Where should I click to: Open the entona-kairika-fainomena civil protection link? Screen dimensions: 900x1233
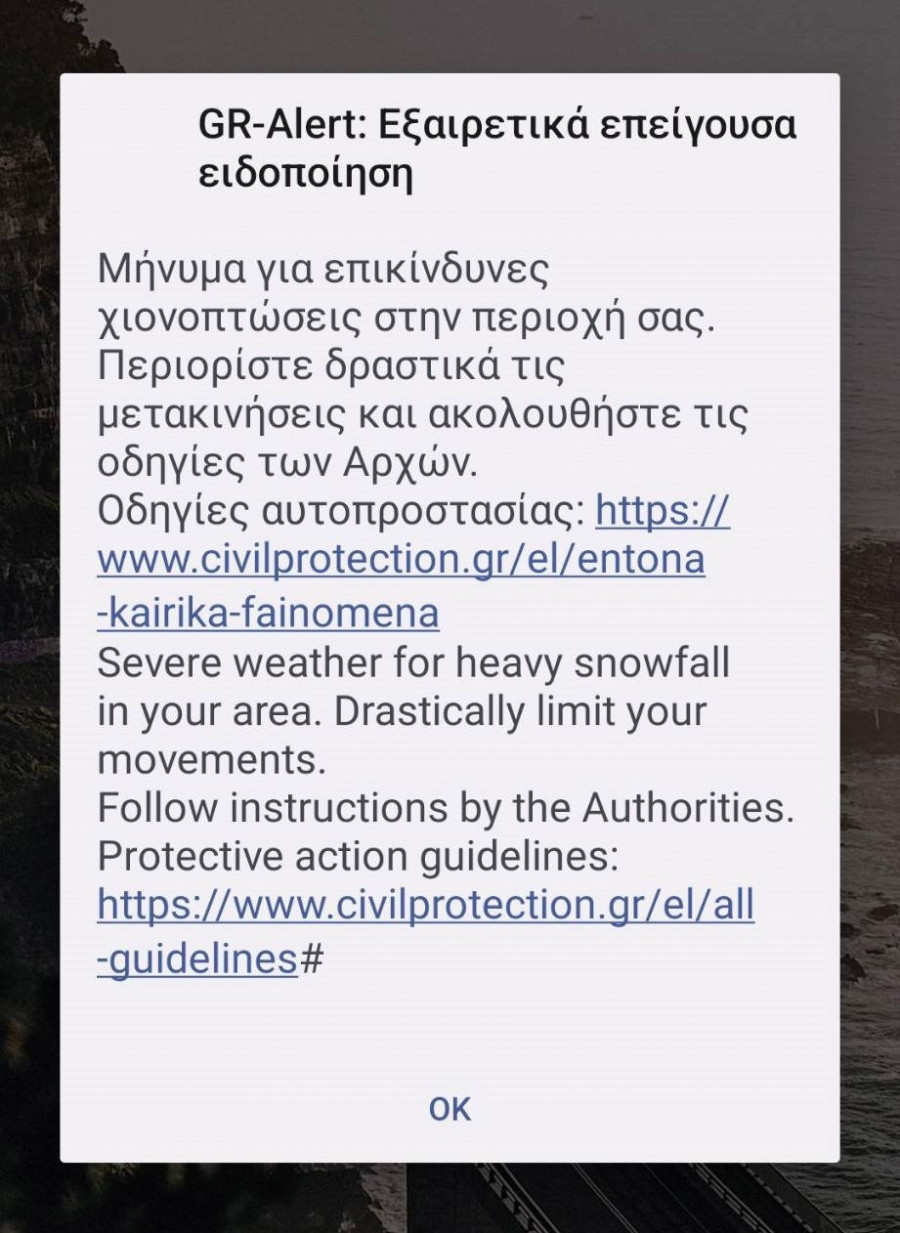(400, 561)
